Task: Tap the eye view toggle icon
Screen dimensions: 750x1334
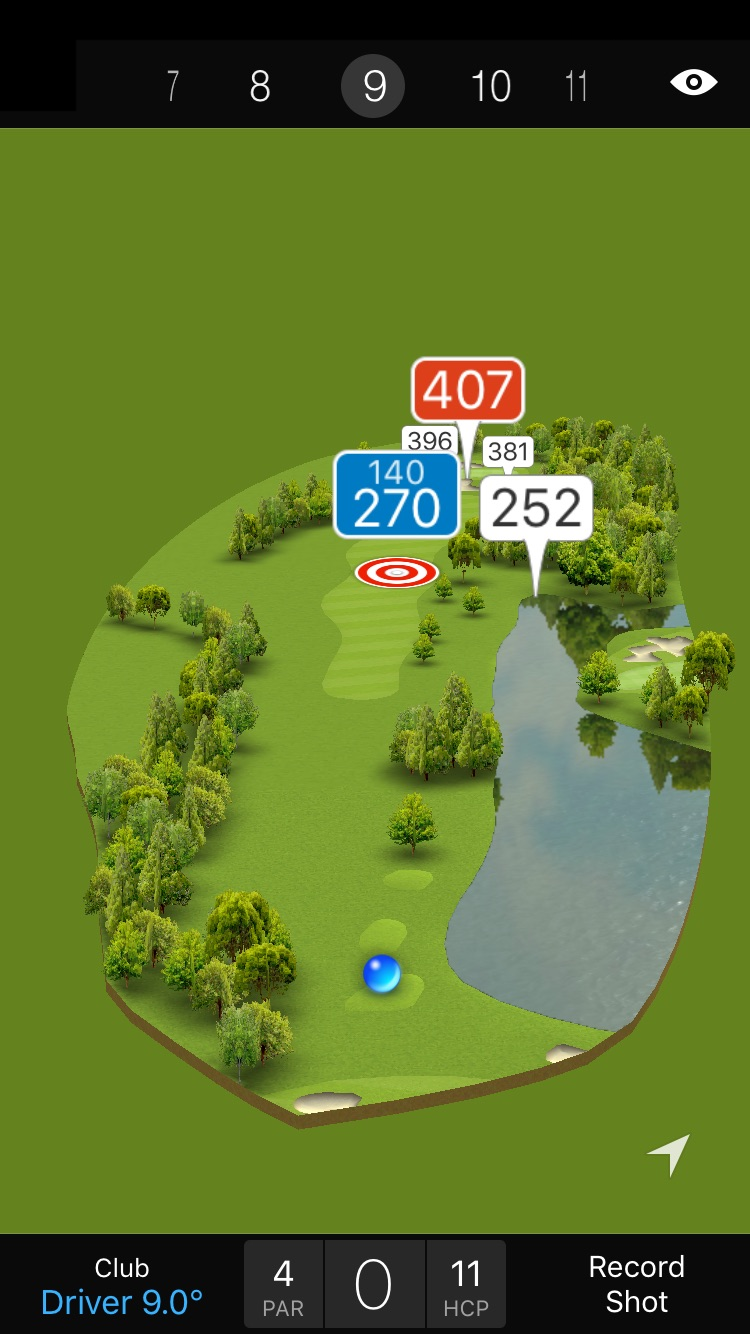Action: 693,83
